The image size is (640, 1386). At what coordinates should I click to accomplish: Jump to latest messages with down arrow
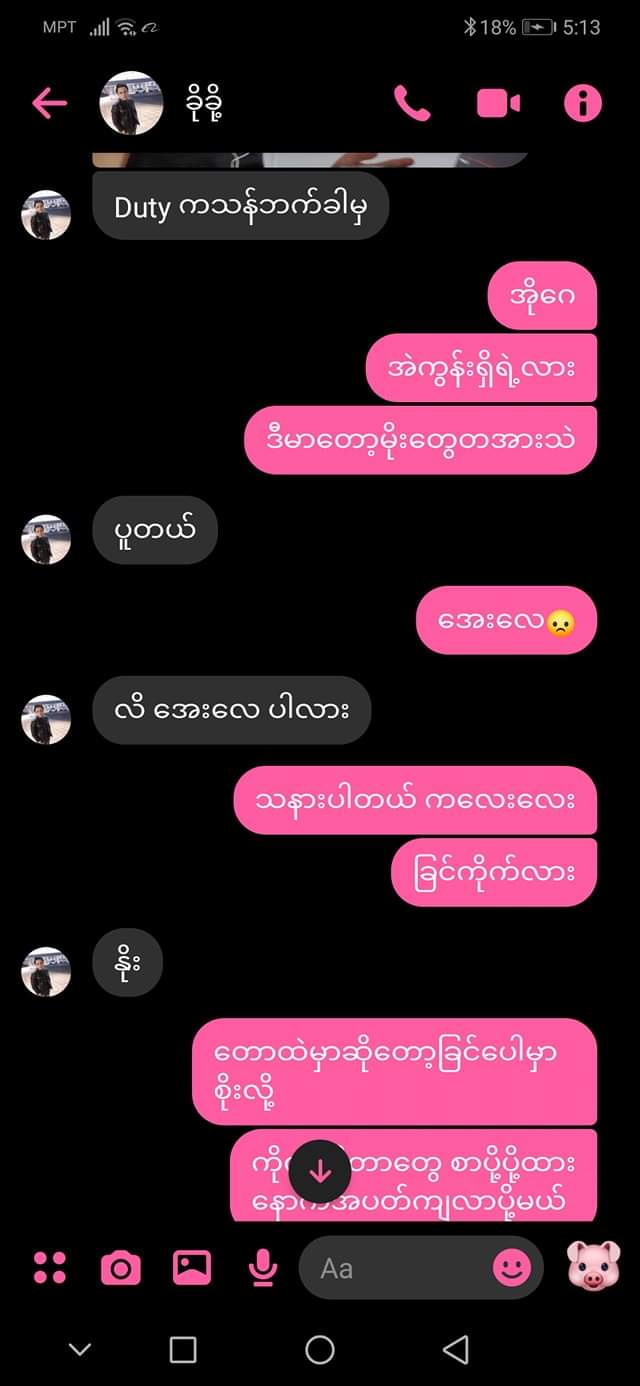point(320,1172)
